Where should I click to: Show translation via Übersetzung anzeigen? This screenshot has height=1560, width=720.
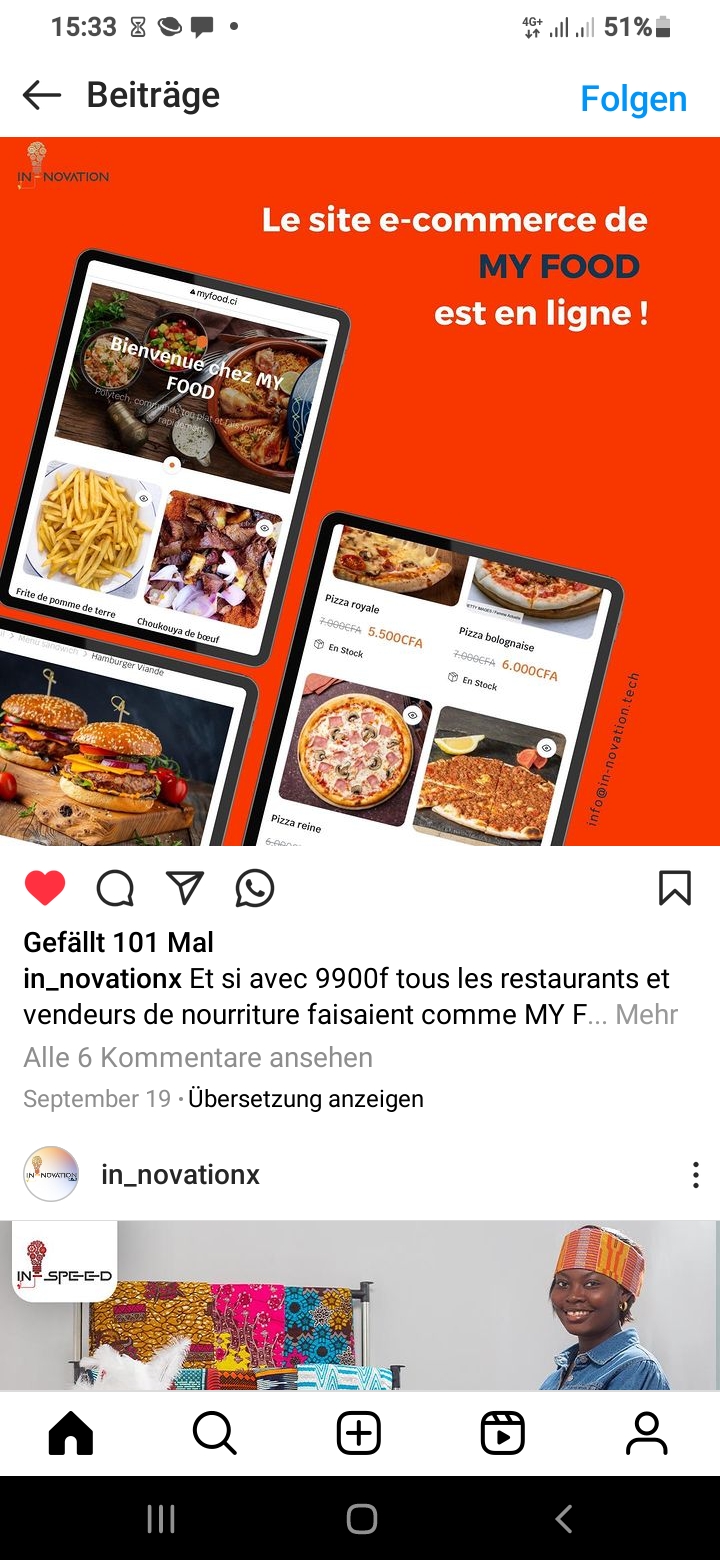tap(306, 1099)
